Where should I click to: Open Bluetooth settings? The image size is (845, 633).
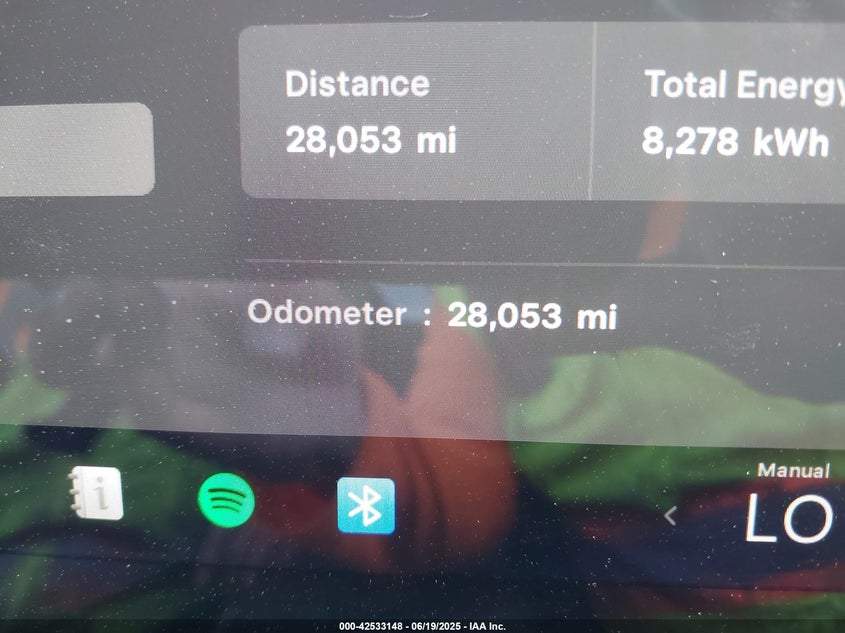[x=365, y=505]
